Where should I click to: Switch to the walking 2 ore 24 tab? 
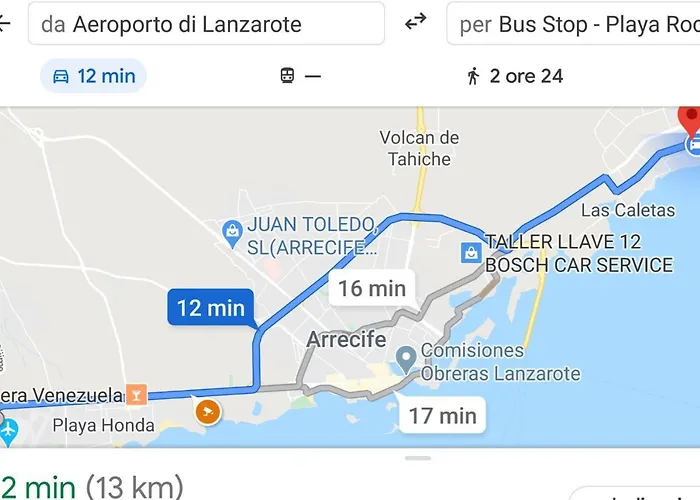[515, 76]
